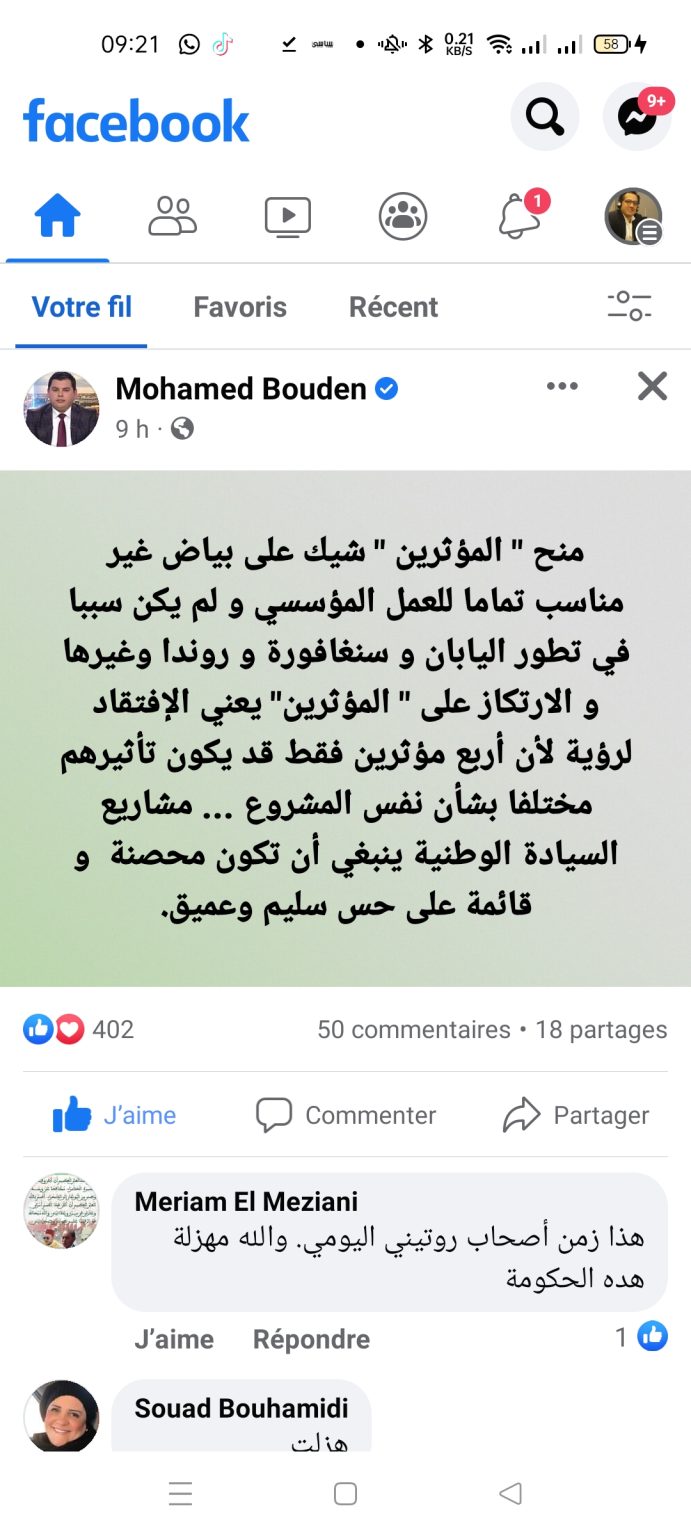Image resolution: width=691 pixels, height=1536 pixels.
Task: Like the post with J'aime
Action: pos(114,1115)
